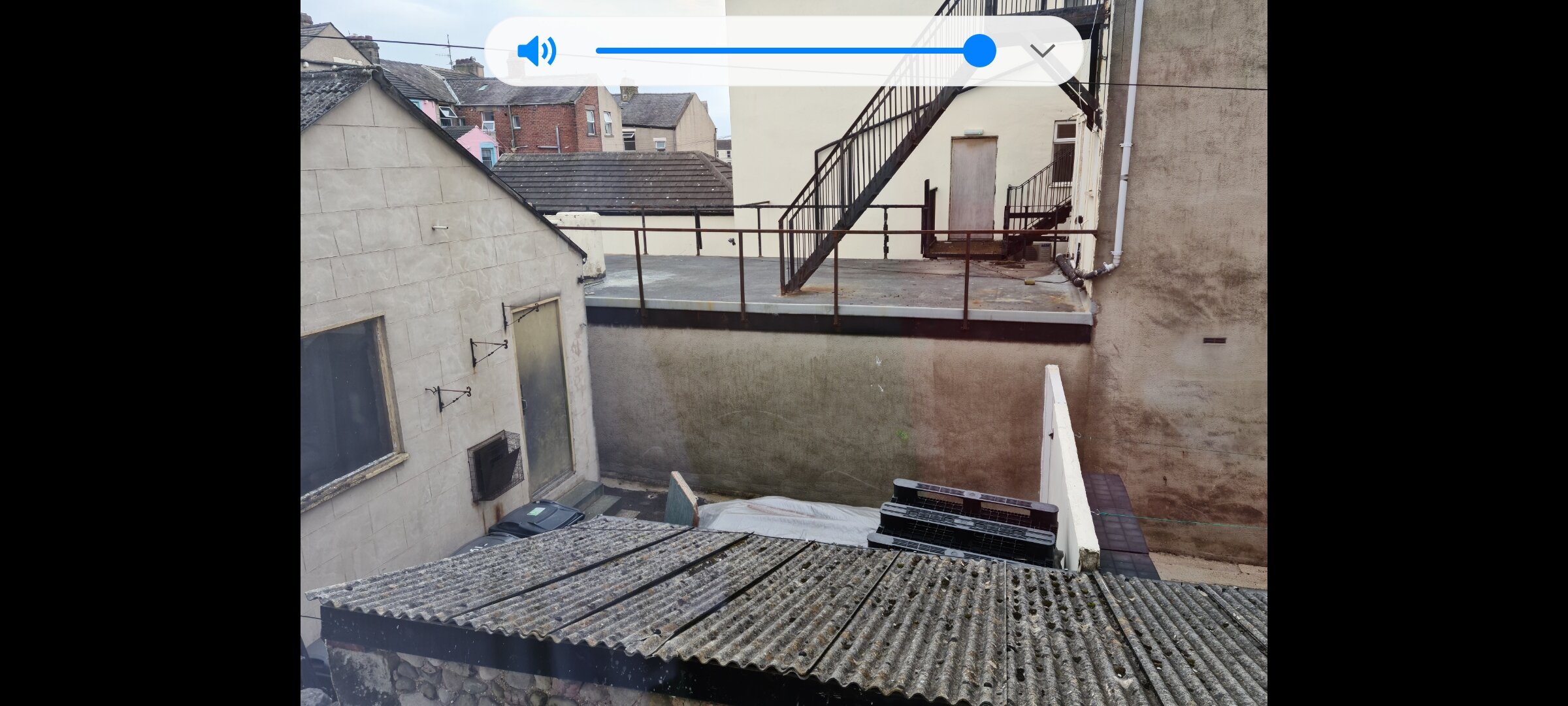
Task: Expand the volume panel with the chevron
Action: [1042, 51]
